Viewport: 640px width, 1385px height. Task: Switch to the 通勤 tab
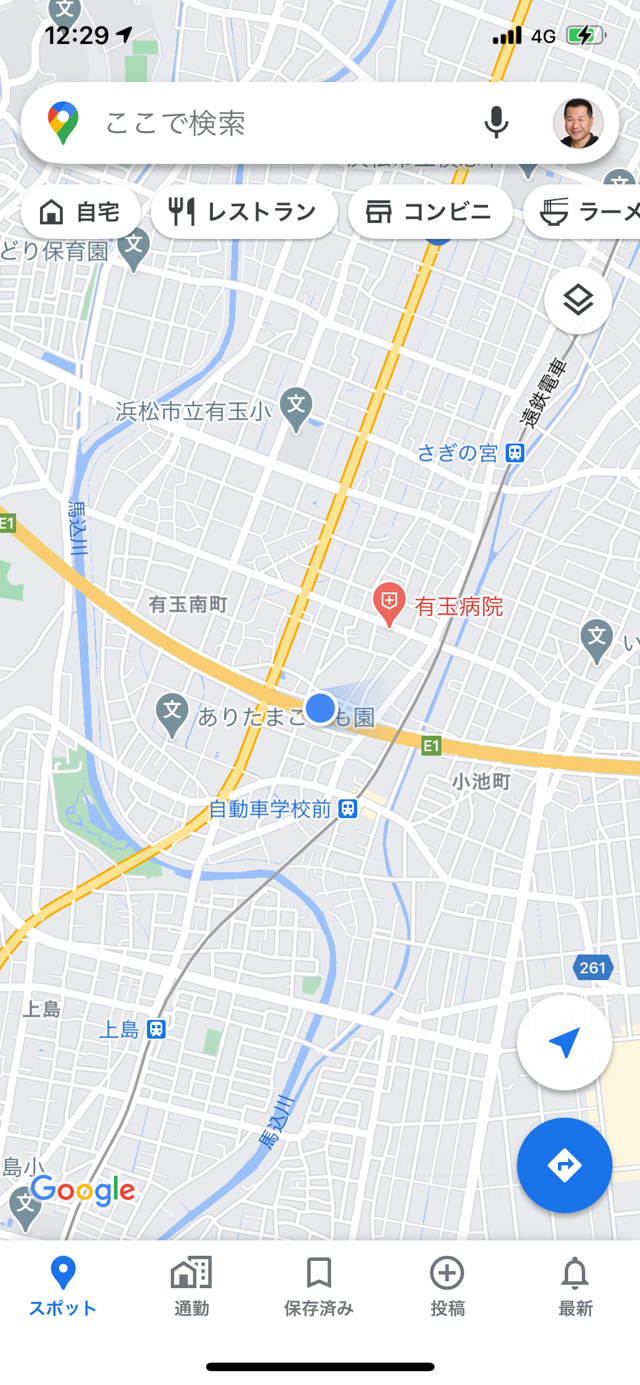point(191,1287)
